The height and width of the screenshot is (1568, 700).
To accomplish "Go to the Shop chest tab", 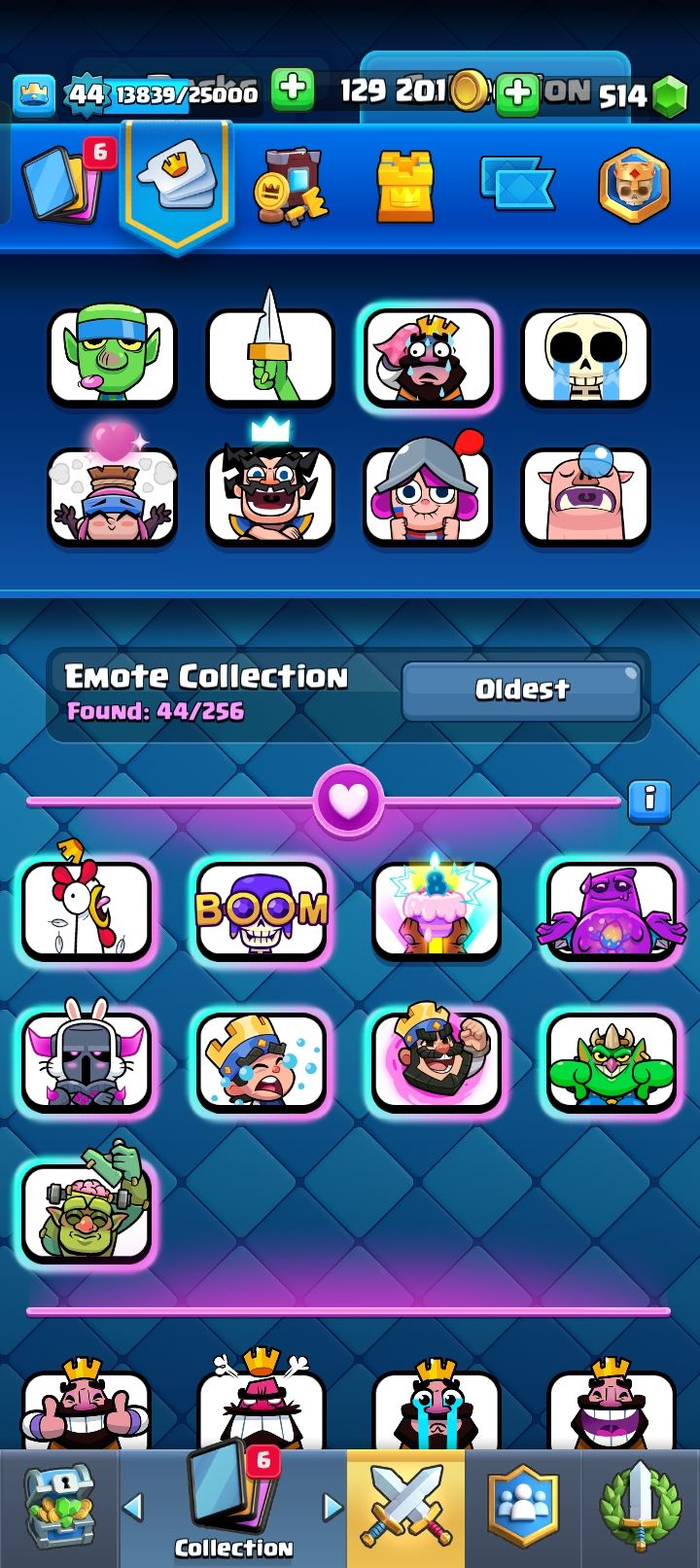I will tap(58, 1508).
